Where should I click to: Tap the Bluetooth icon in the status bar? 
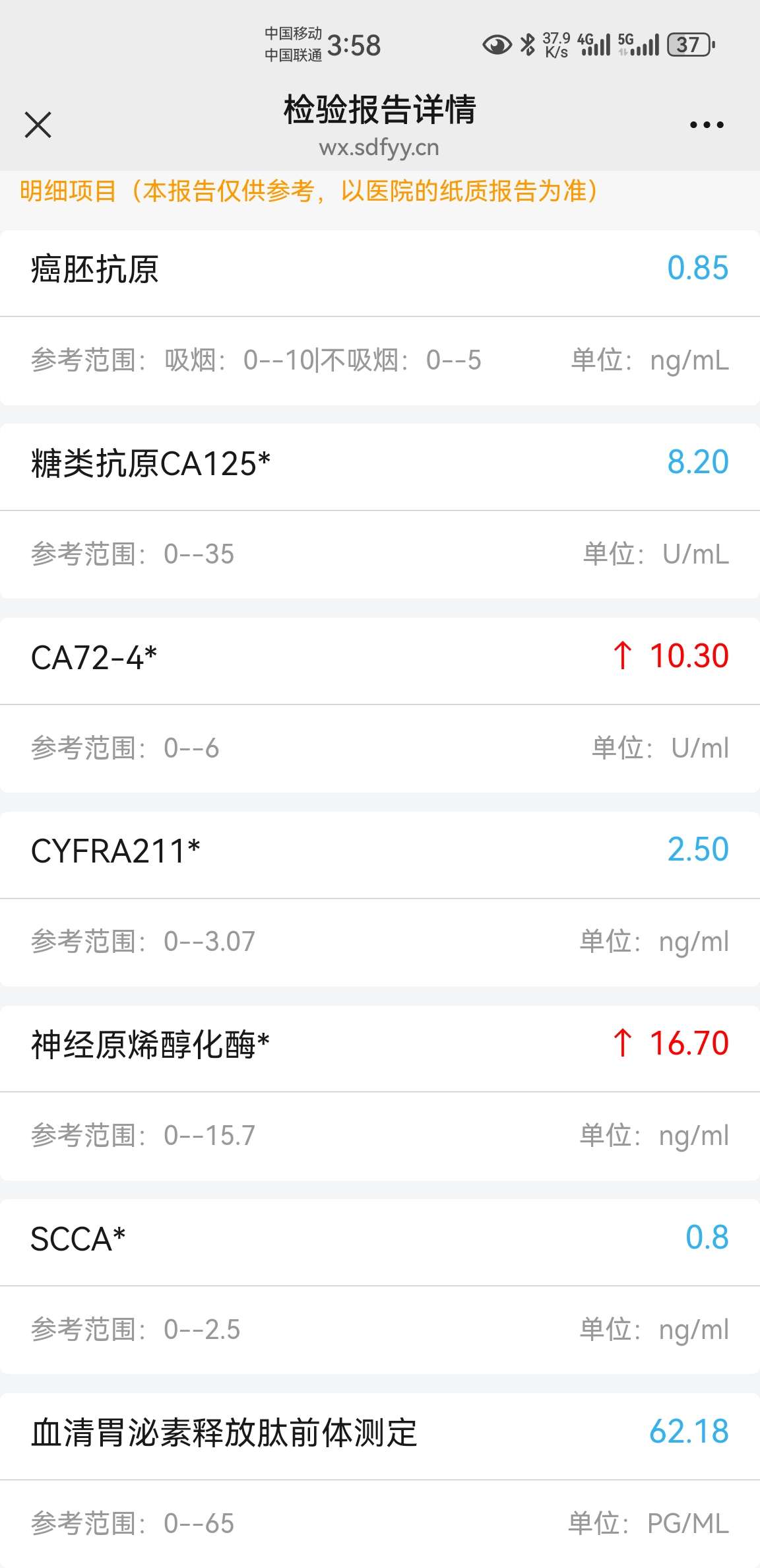(x=528, y=44)
